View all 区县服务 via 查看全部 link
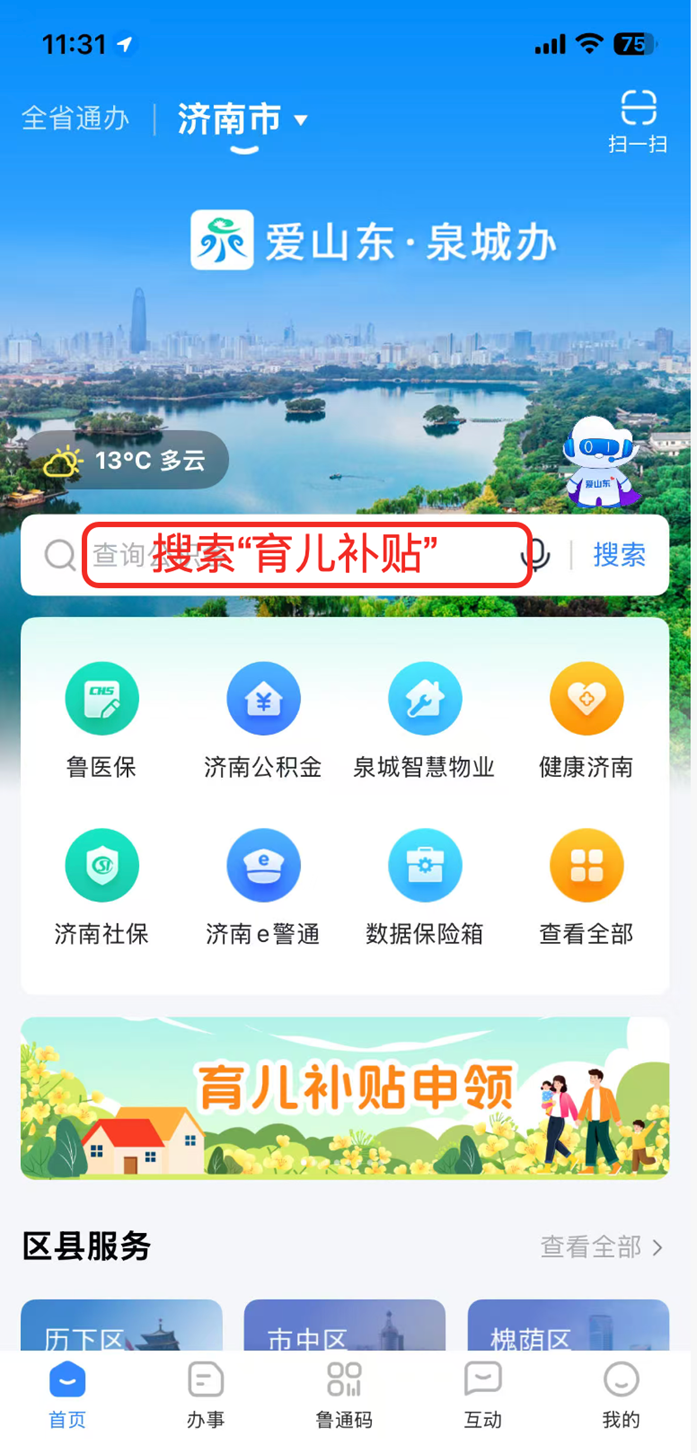Viewport: 697px width, 1453px height. pos(601,1247)
